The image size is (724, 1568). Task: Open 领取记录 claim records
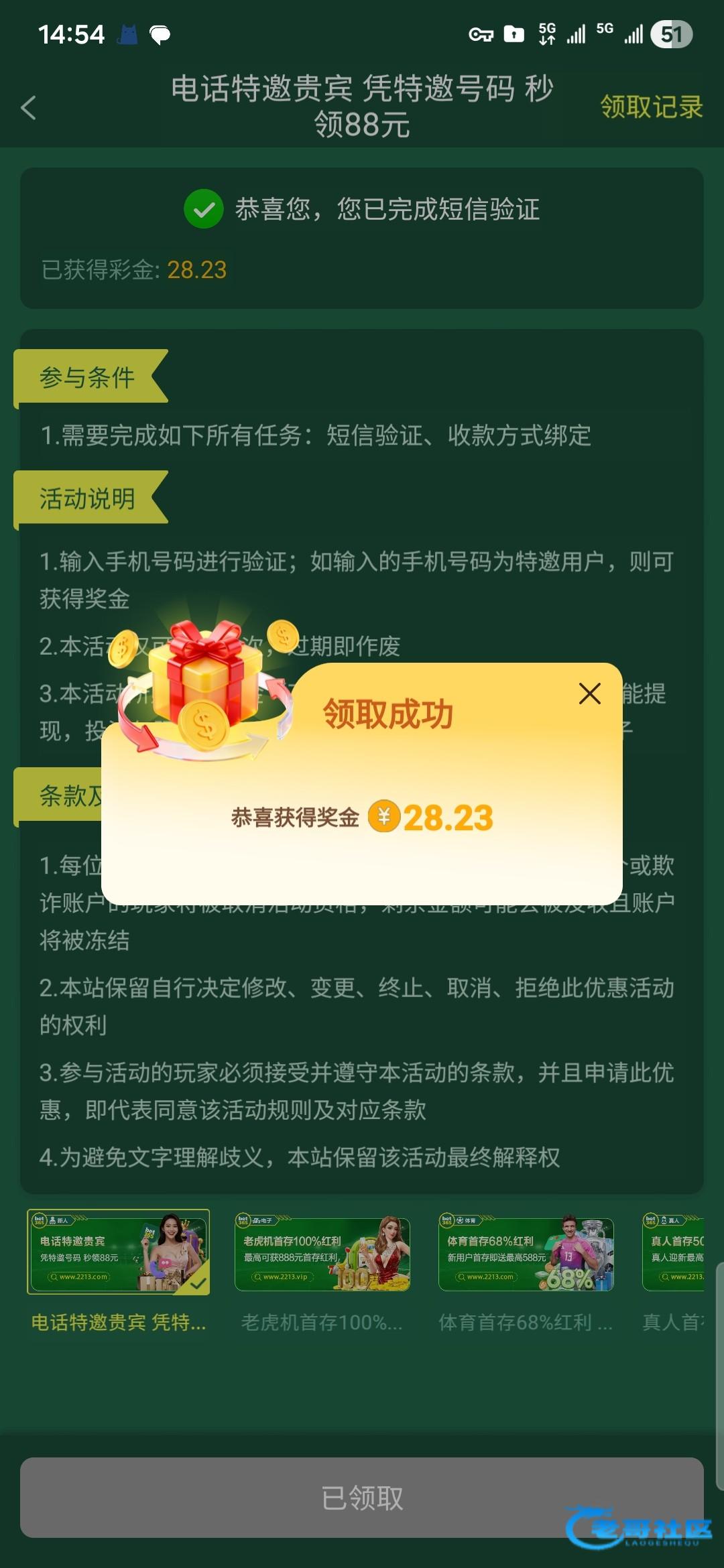tap(651, 107)
